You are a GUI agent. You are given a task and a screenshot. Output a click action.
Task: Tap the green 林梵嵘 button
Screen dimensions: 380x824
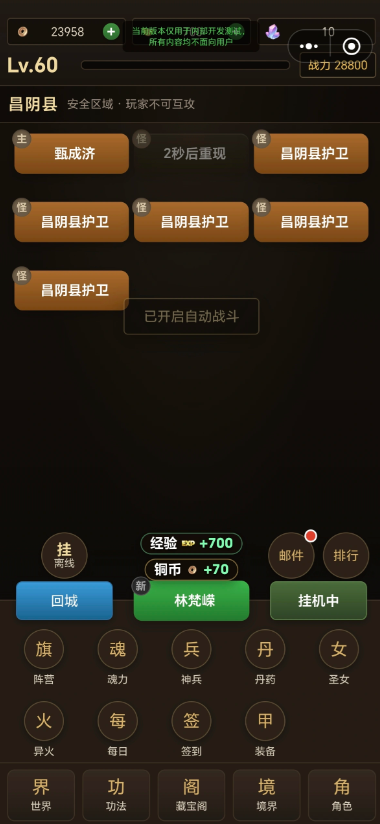(191, 601)
